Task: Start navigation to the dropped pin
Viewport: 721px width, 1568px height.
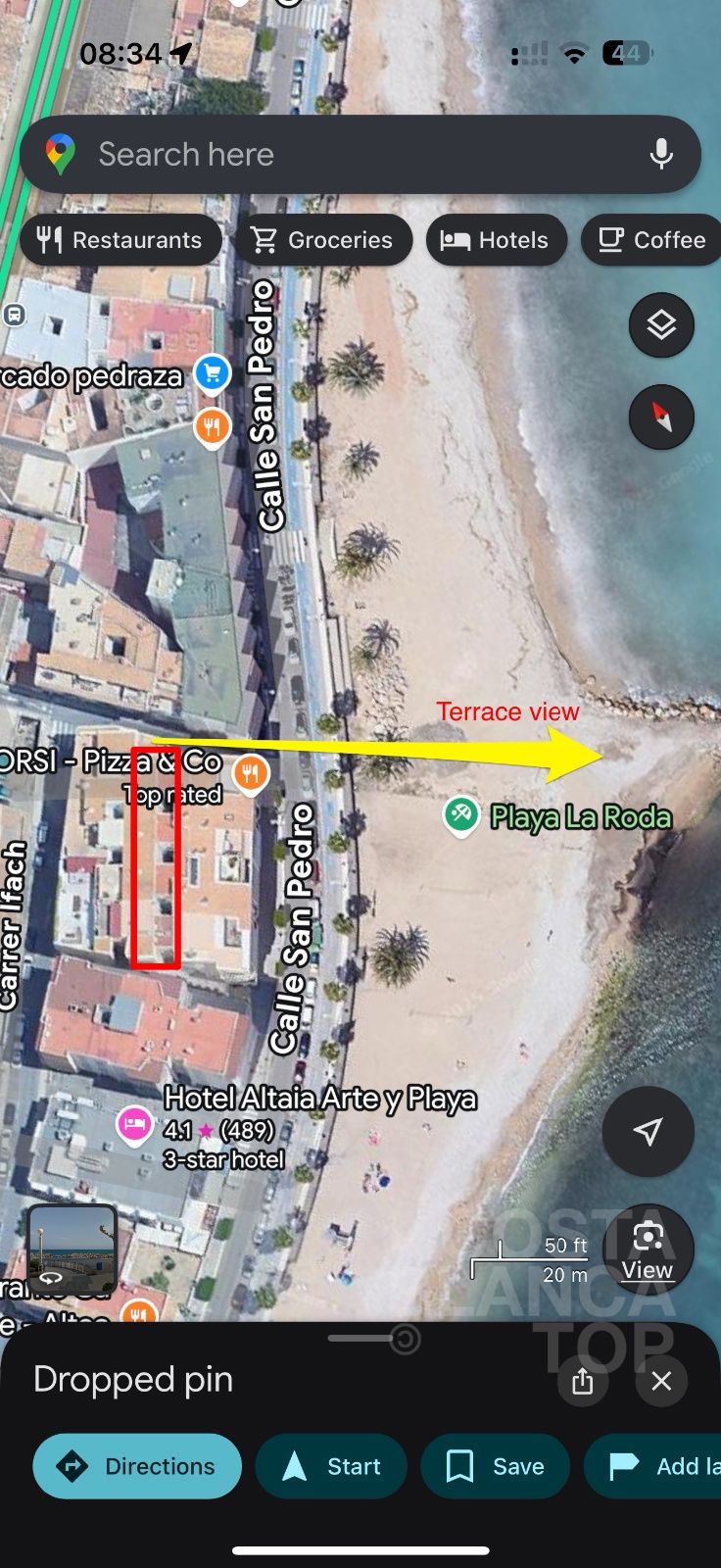Action: click(x=331, y=1466)
